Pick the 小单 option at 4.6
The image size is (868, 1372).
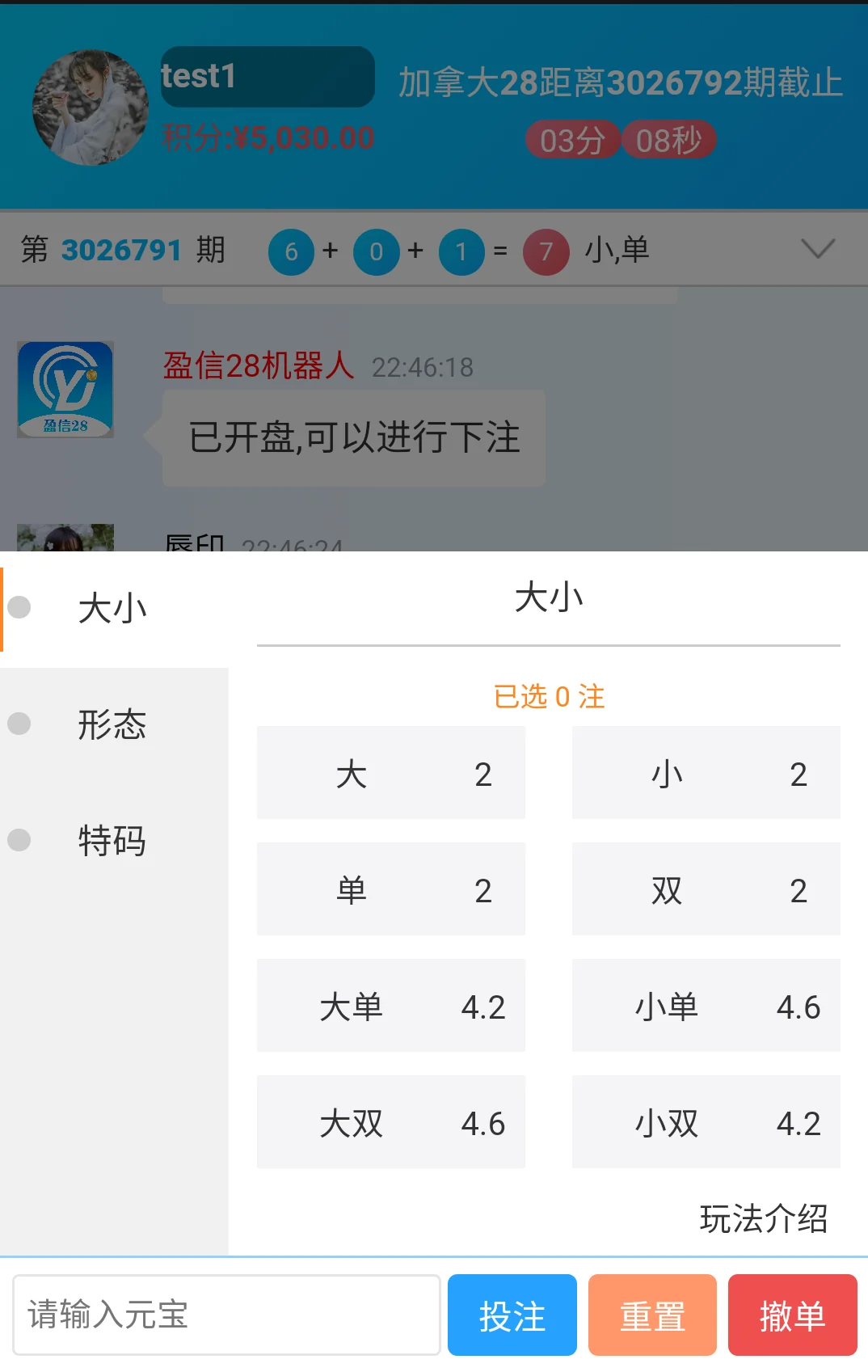[706, 1007]
